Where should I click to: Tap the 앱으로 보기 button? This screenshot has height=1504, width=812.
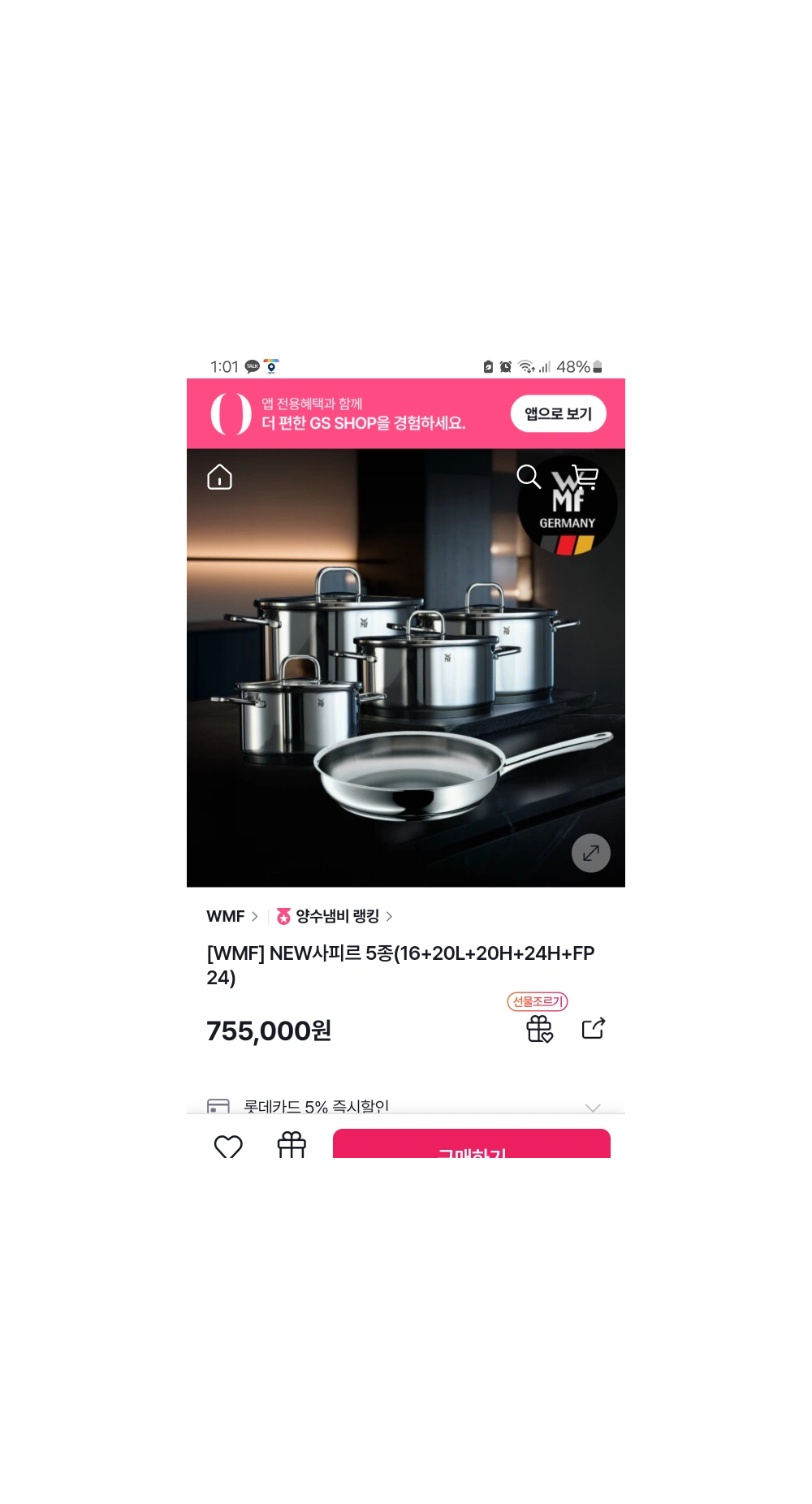click(558, 413)
